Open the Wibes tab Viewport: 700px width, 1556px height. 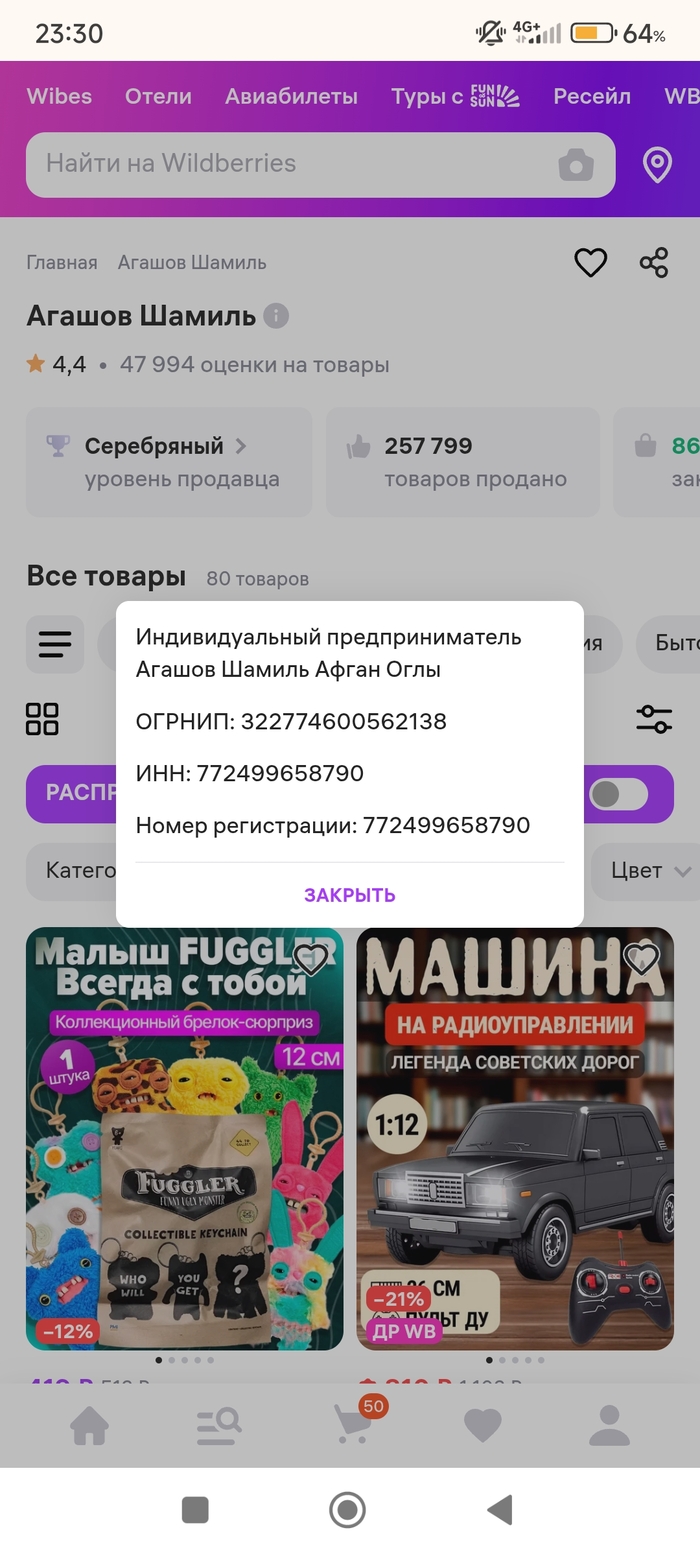point(59,96)
